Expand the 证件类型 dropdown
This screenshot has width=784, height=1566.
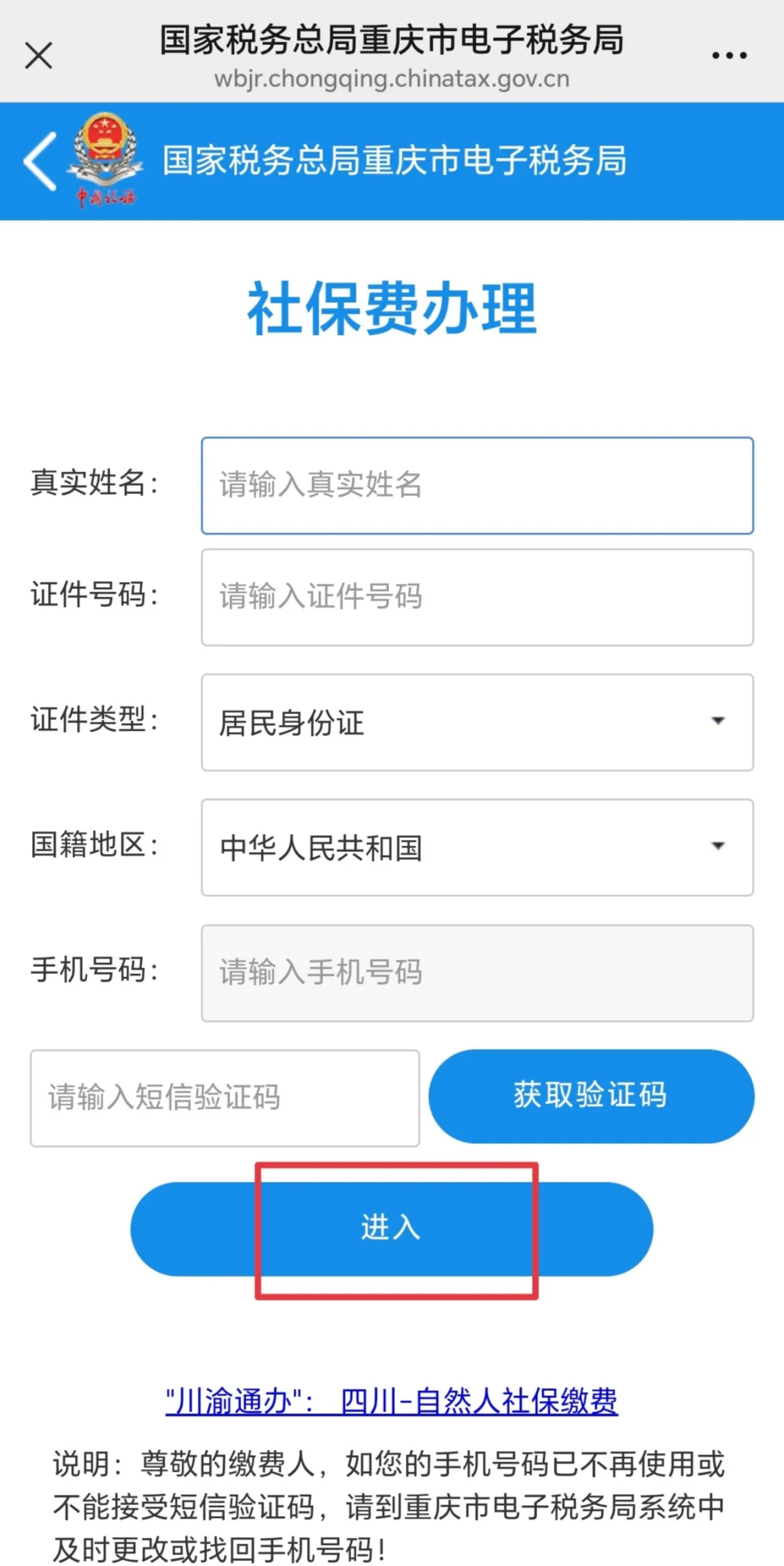point(477,722)
